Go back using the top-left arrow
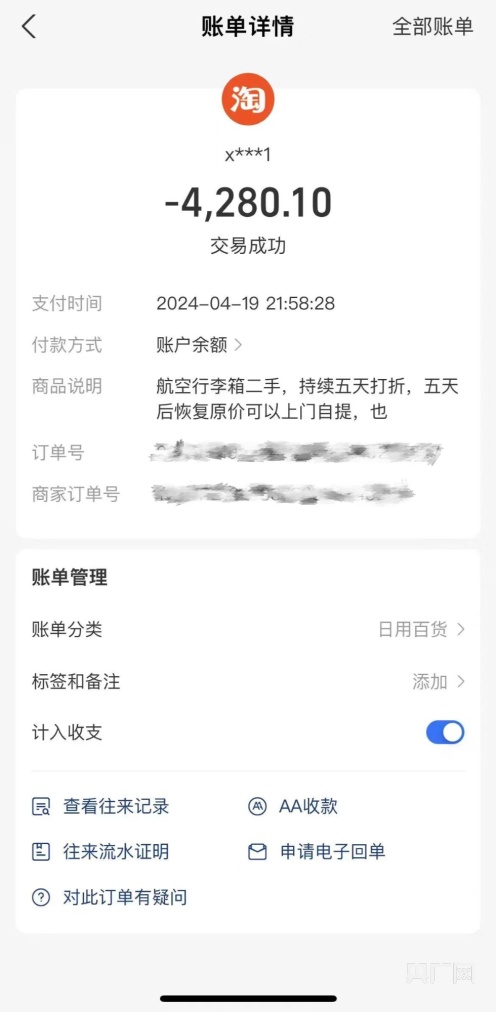This screenshot has height=1012, width=496. [x=28, y=27]
